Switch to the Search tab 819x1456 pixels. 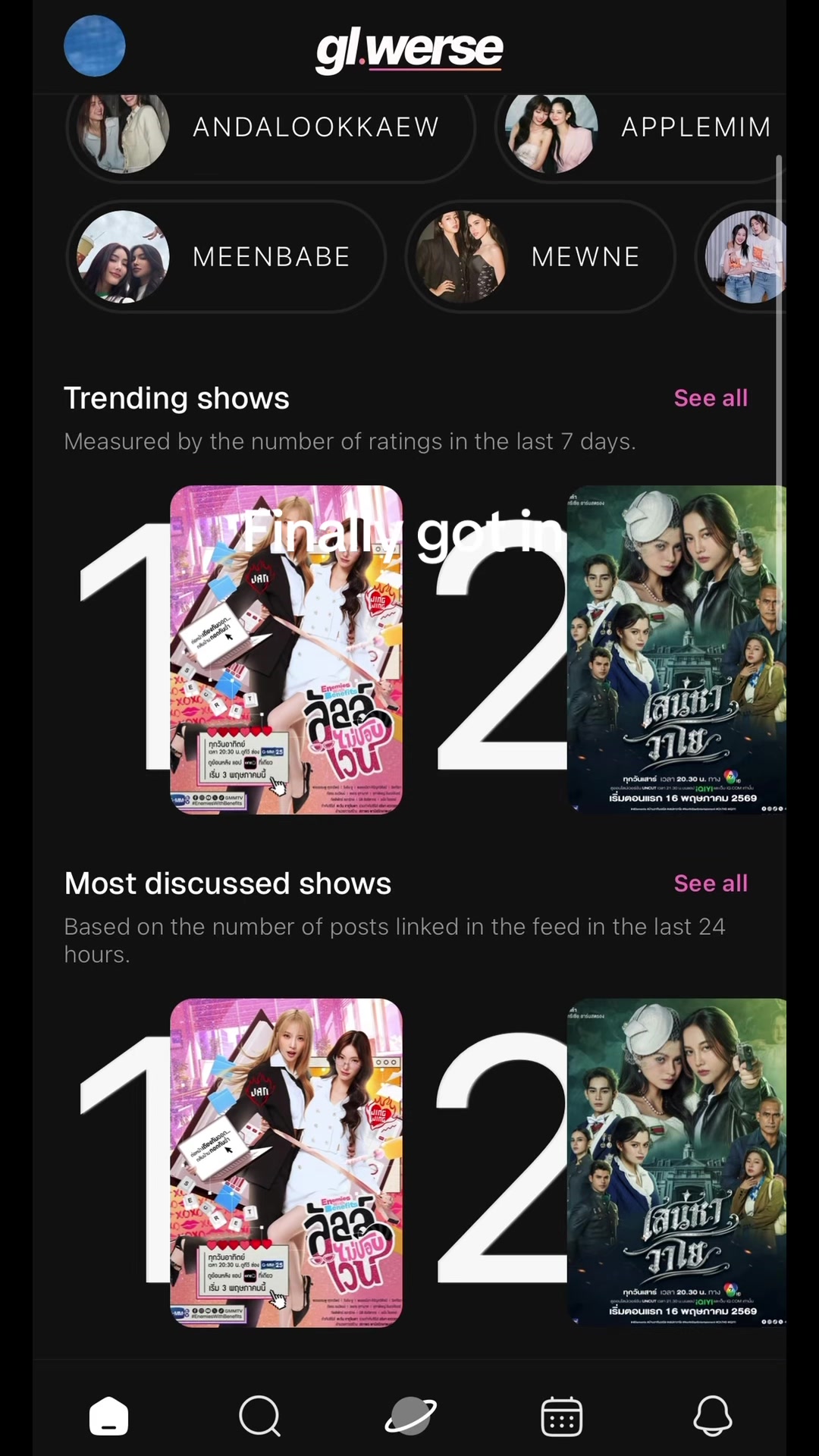pos(259,1416)
